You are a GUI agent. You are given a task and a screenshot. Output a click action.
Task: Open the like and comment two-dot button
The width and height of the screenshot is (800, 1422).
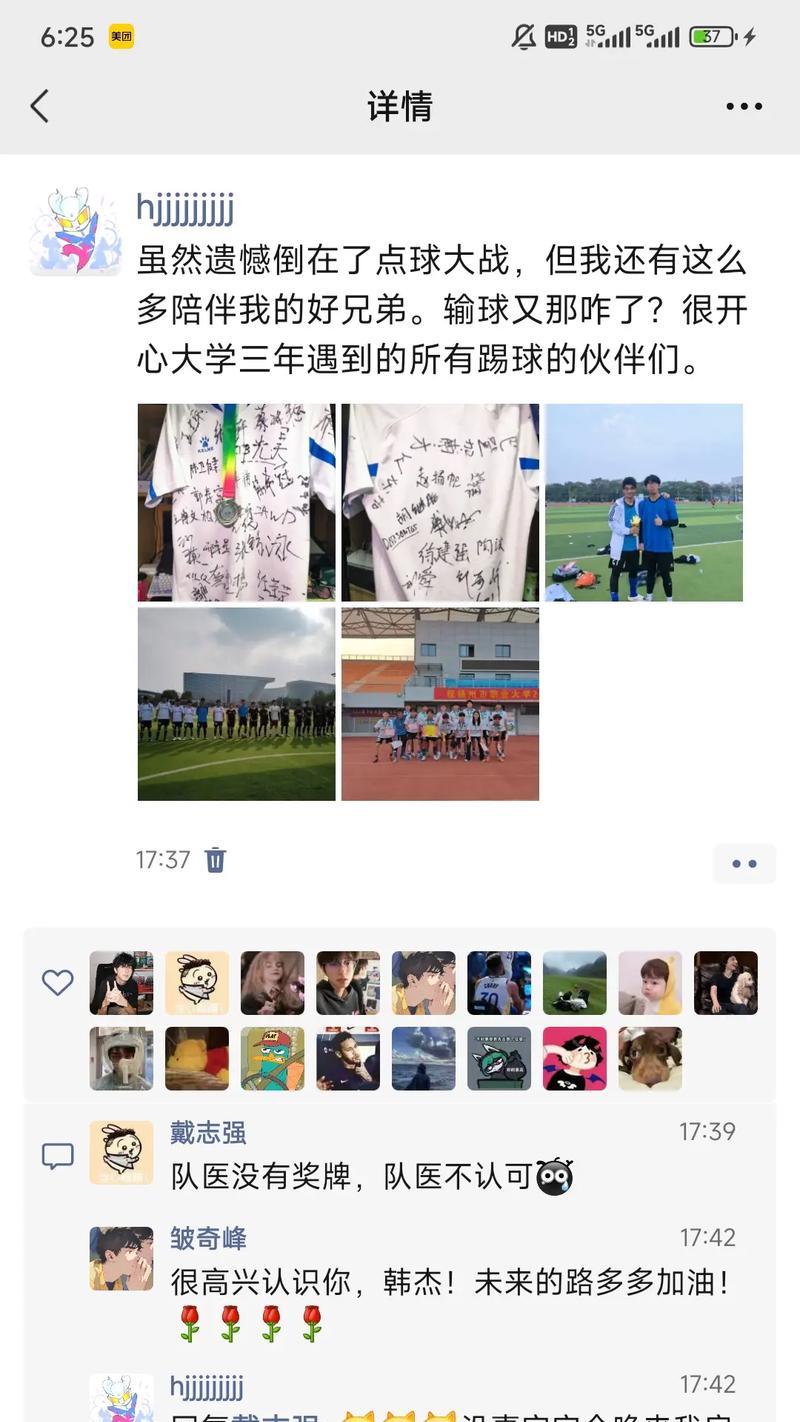click(x=744, y=863)
